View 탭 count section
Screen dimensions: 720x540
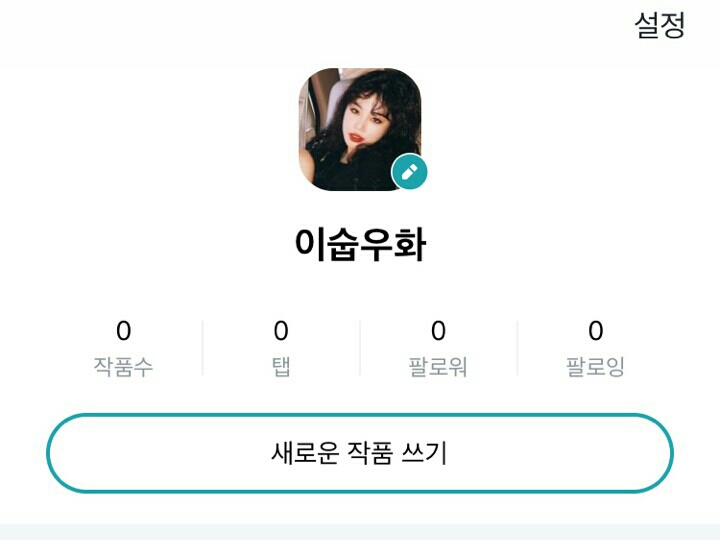(x=281, y=348)
